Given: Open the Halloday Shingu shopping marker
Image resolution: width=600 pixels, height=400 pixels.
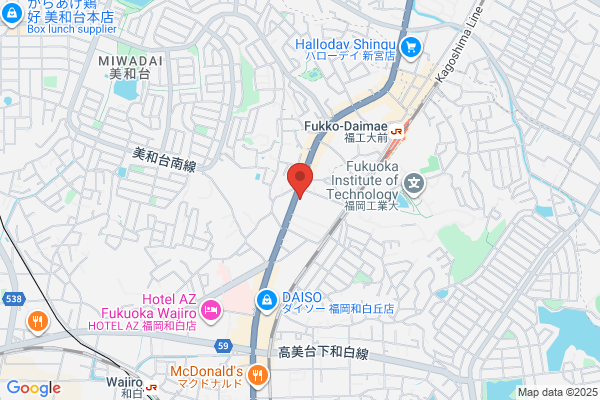Looking at the screenshot, I should (x=411, y=49).
